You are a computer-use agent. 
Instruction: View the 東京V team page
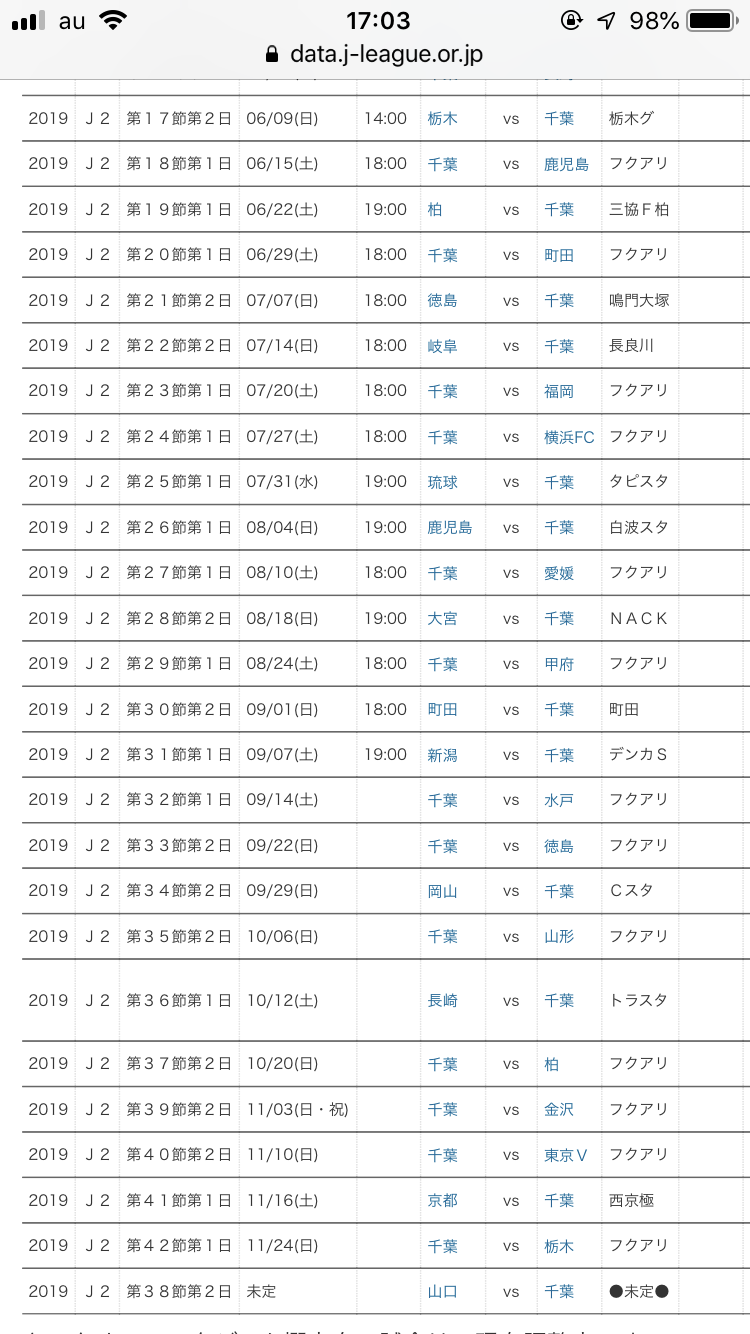(x=566, y=1155)
